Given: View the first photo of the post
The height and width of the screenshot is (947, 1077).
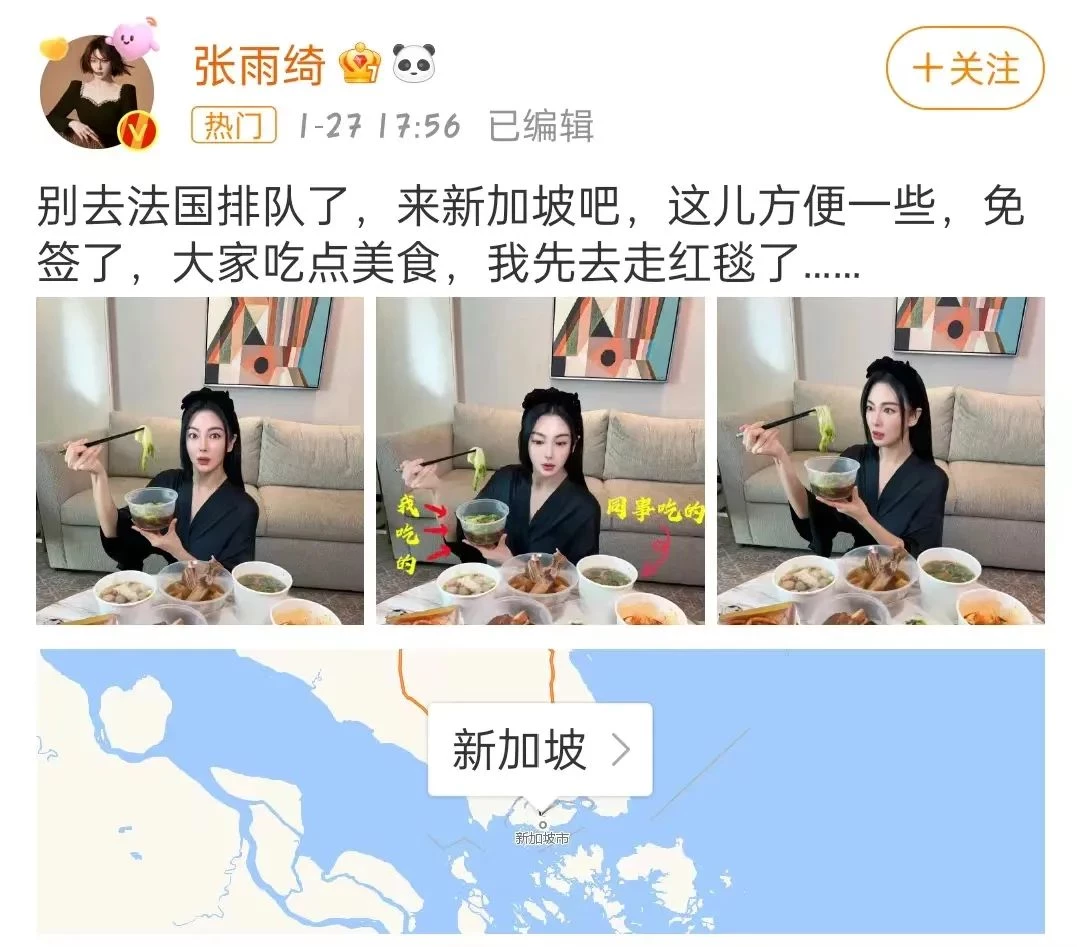Looking at the screenshot, I should click(x=200, y=461).
